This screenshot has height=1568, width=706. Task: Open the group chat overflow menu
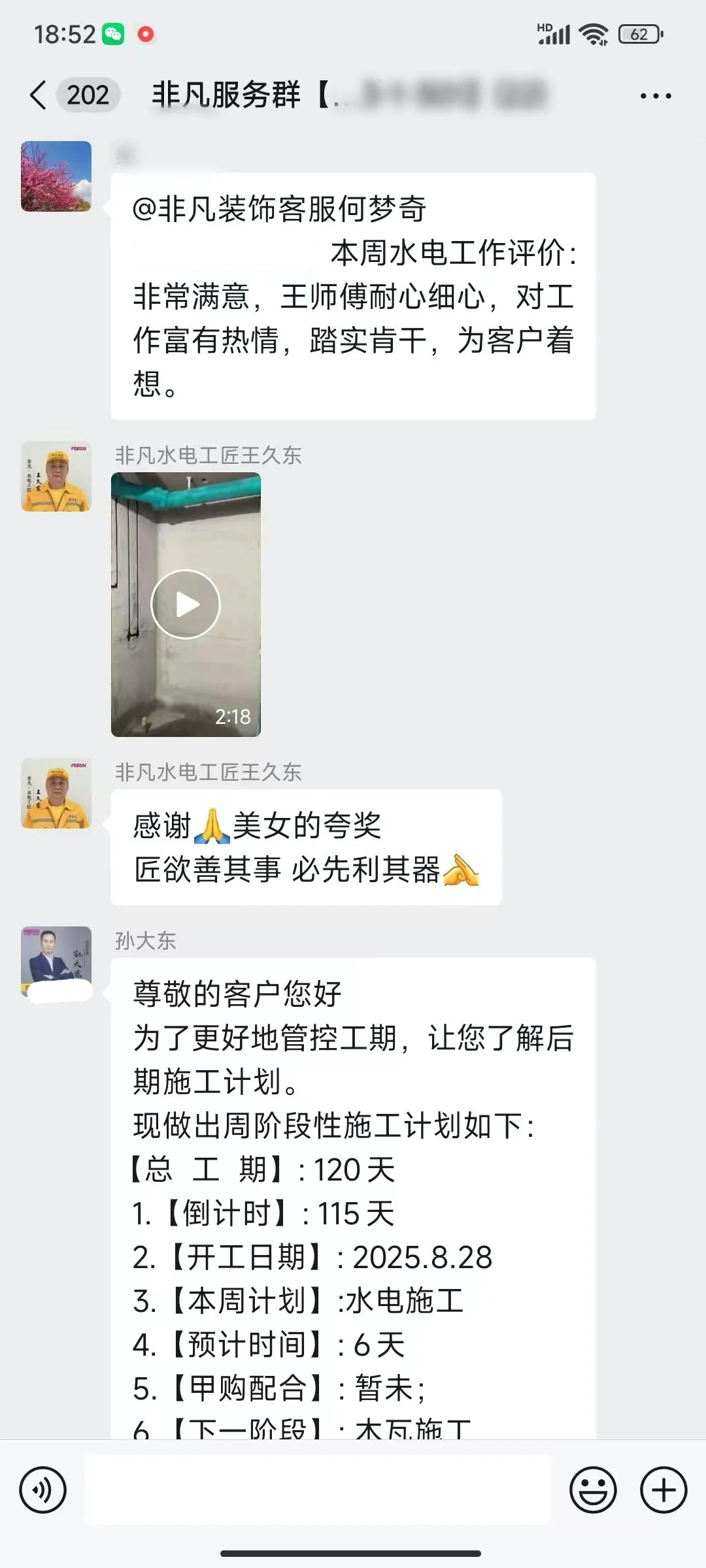click(x=655, y=96)
